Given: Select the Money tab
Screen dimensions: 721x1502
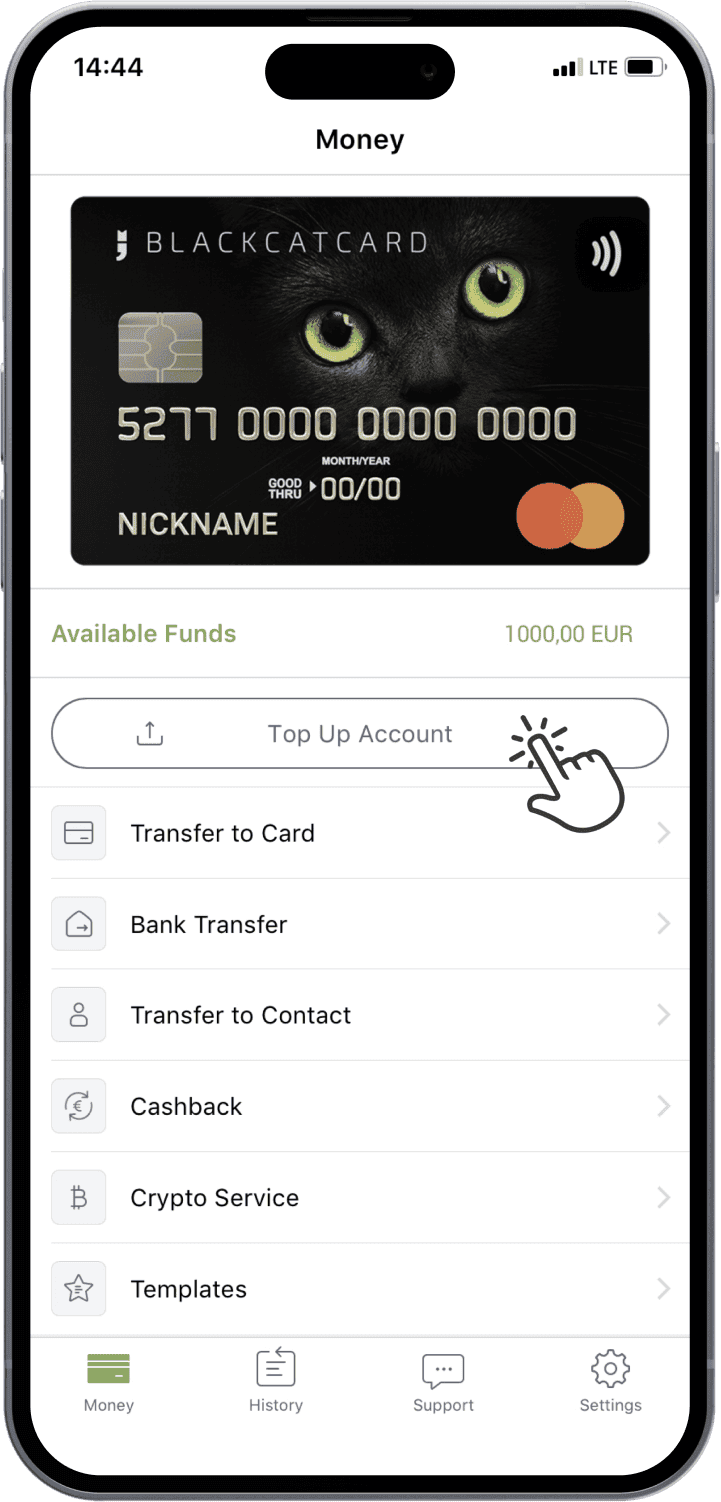Looking at the screenshot, I should pyautogui.click(x=109, y=1380).
